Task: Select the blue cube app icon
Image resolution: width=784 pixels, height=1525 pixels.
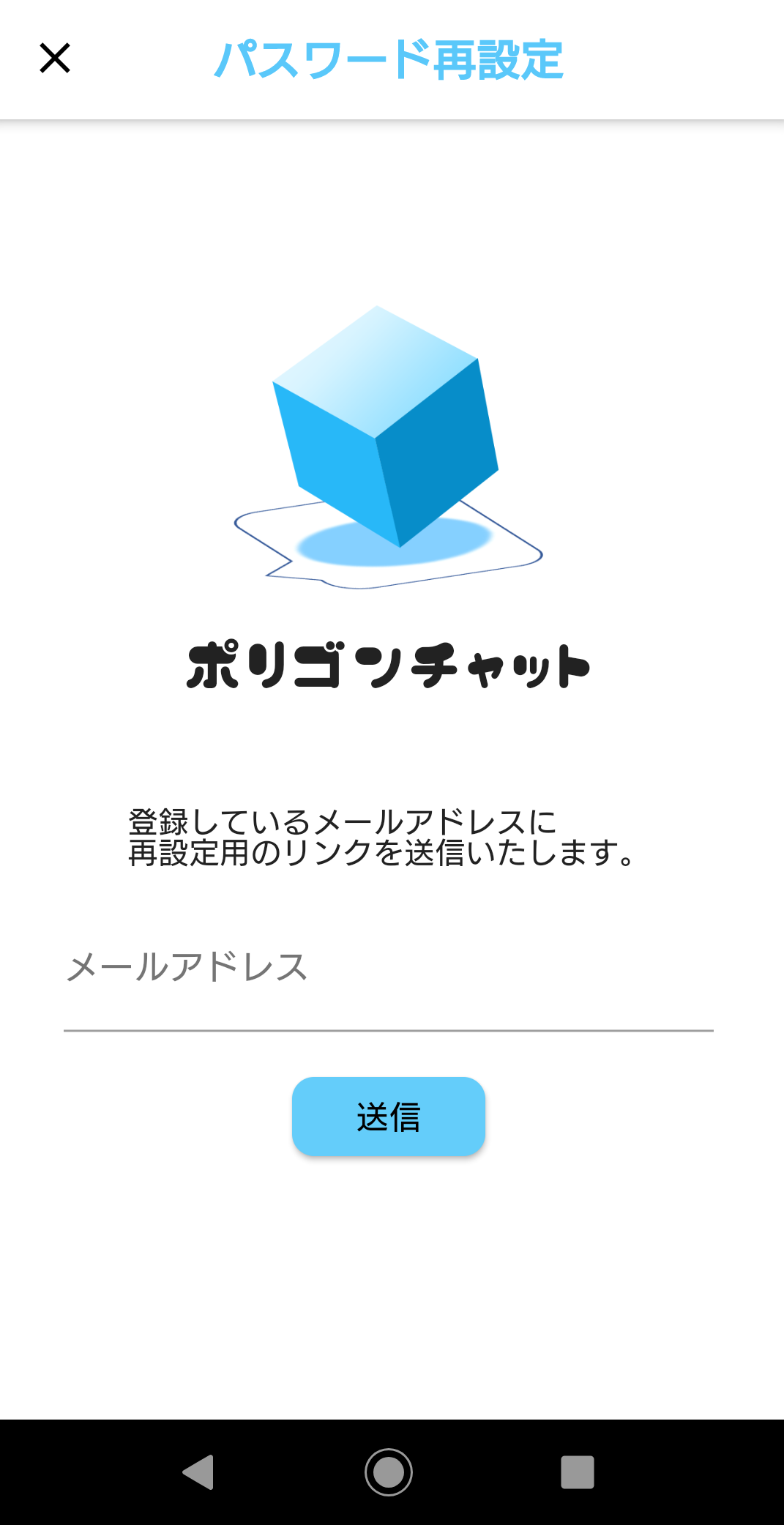Action: pos(384,425)
